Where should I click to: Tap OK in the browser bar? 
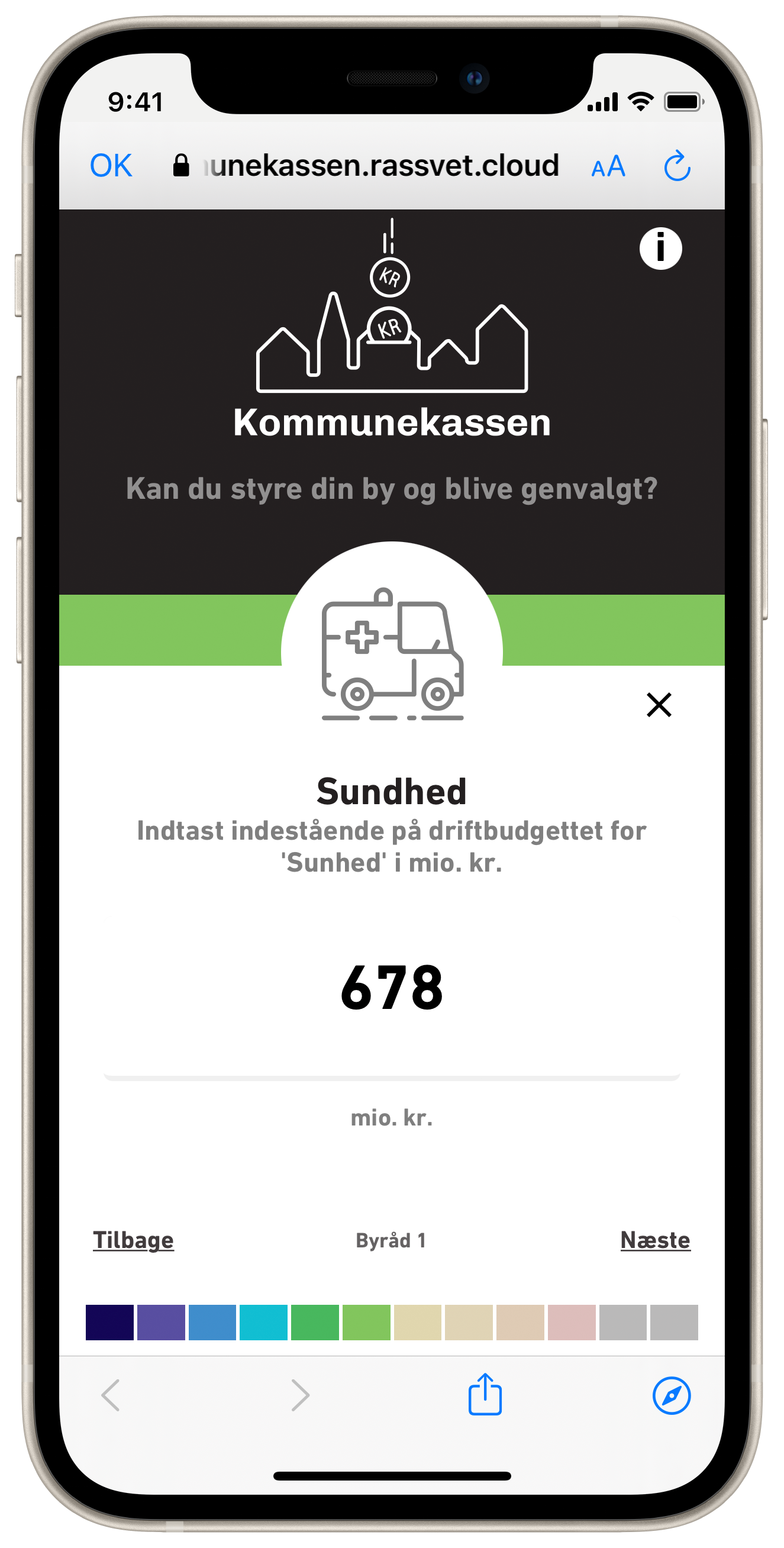tap(111, 165)
